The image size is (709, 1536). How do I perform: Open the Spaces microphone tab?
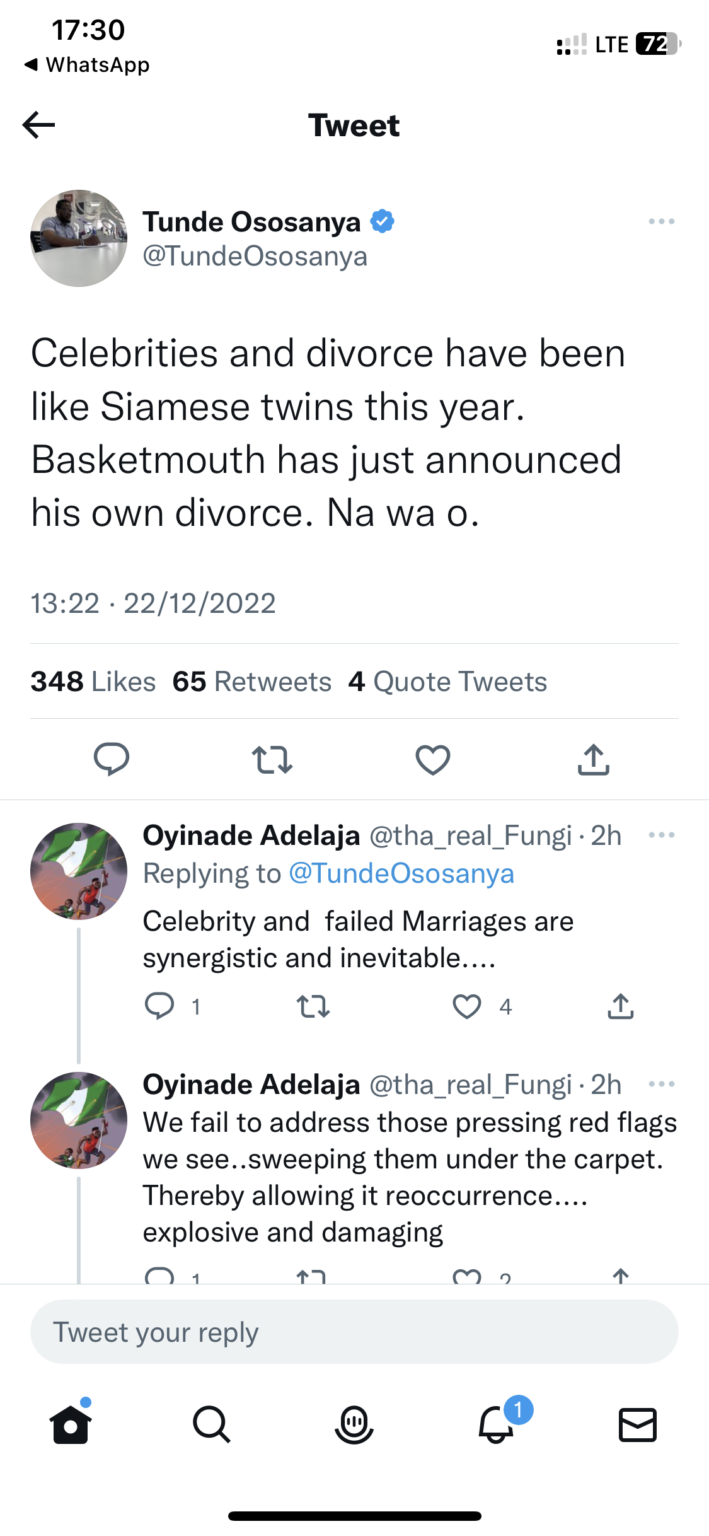(354, 1425)
